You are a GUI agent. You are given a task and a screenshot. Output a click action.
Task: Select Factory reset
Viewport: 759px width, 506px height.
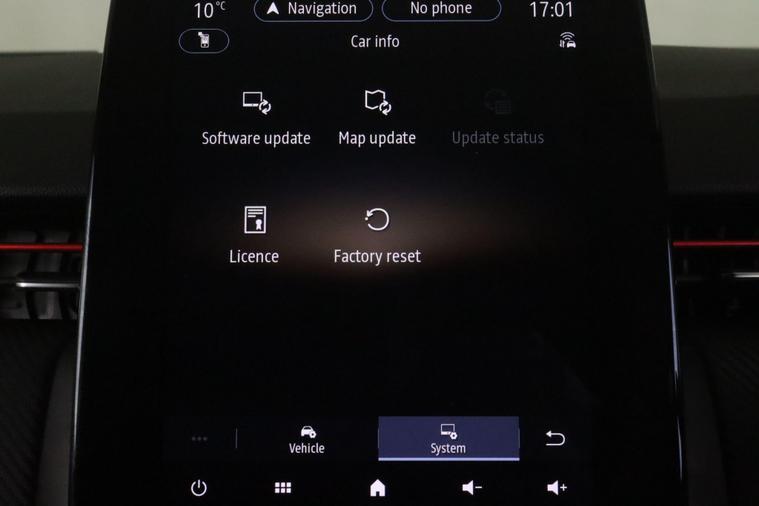tap(377, 236)
